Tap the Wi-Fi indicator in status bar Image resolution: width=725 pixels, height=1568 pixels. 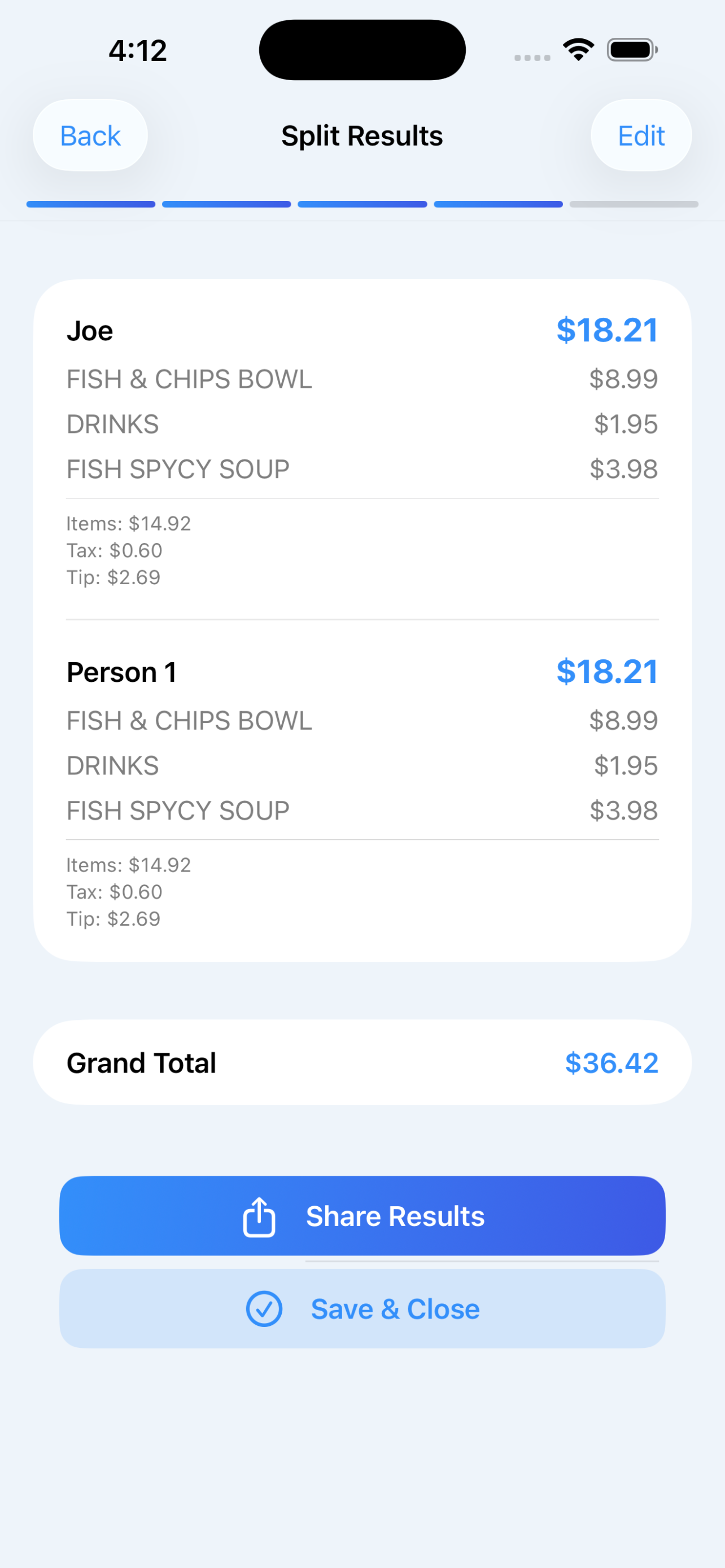click(576, 49)
